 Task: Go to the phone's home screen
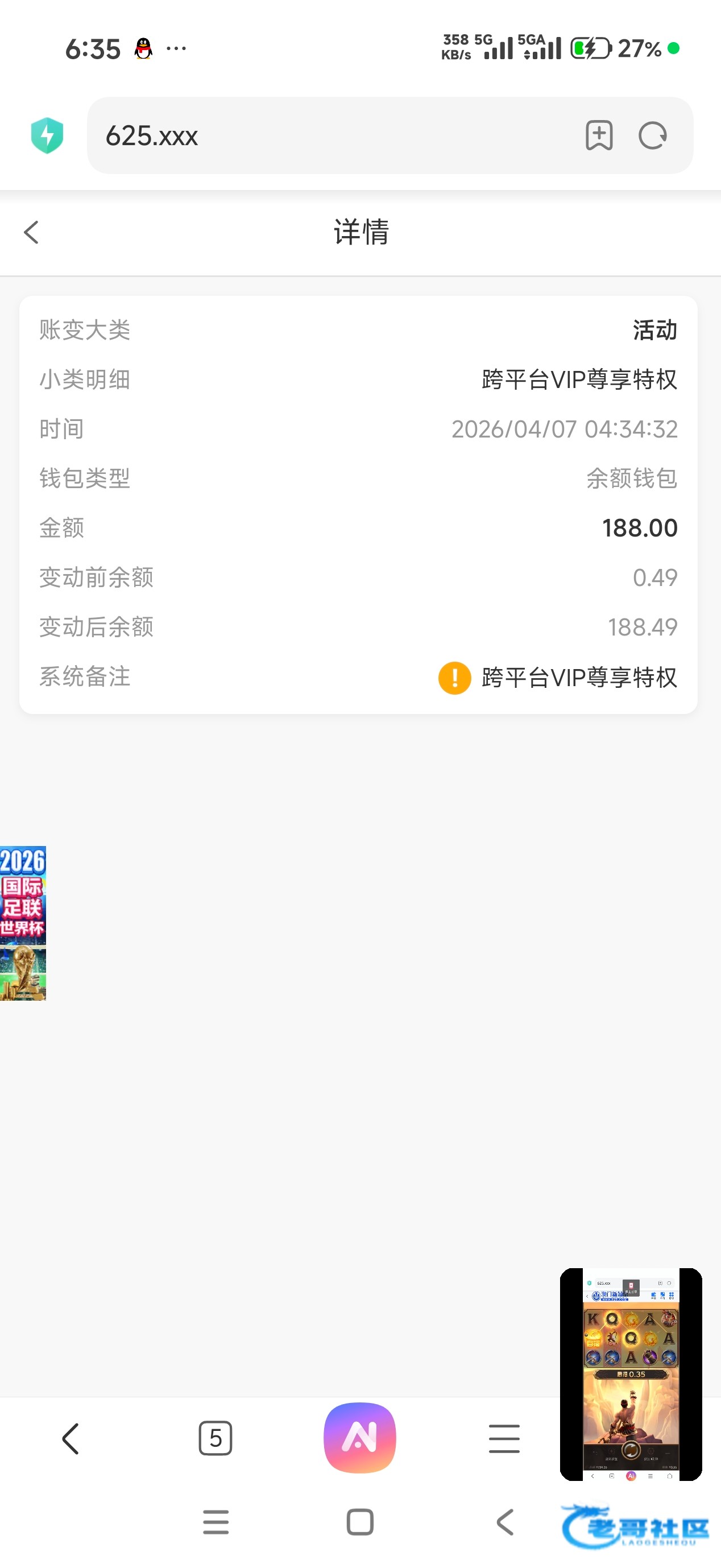coord(359,1522)
